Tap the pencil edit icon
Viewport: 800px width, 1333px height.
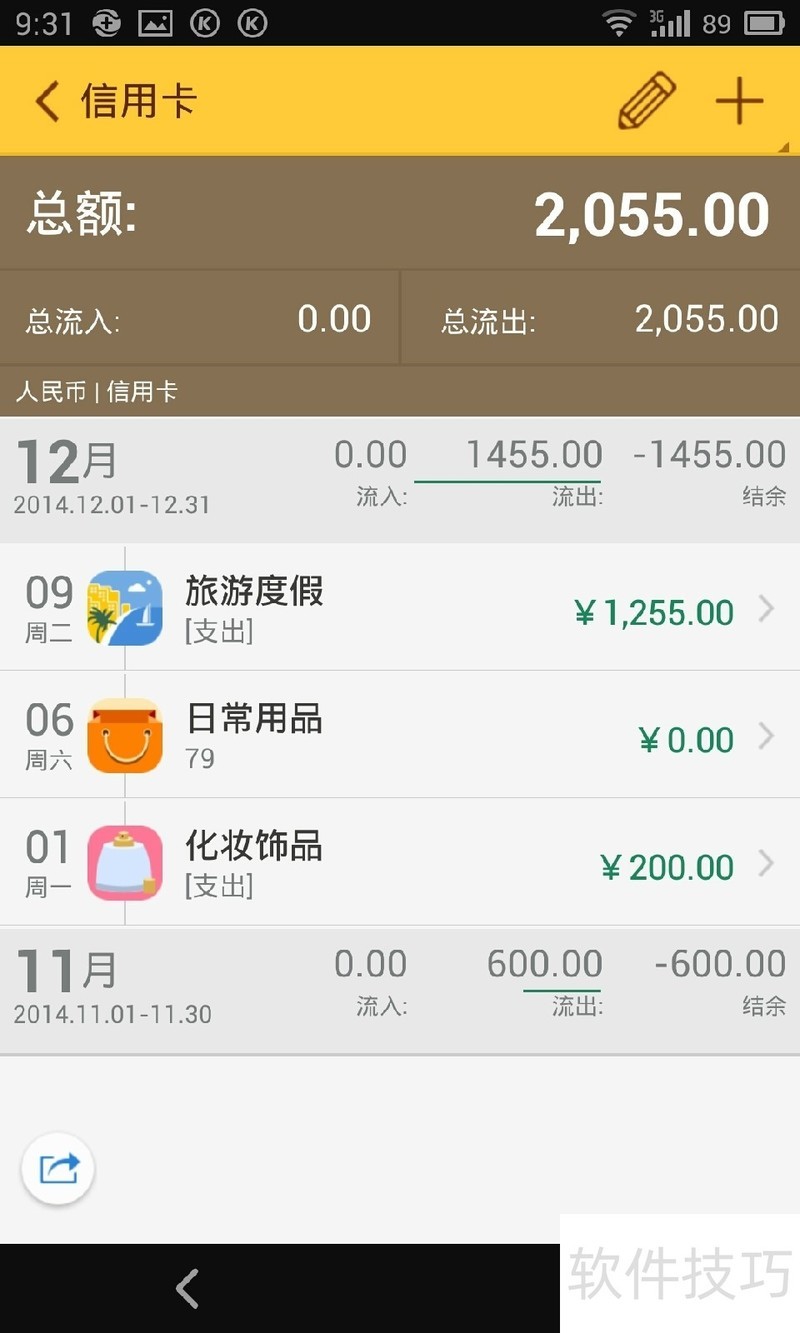pyautogui.click(x=646, y=101)
